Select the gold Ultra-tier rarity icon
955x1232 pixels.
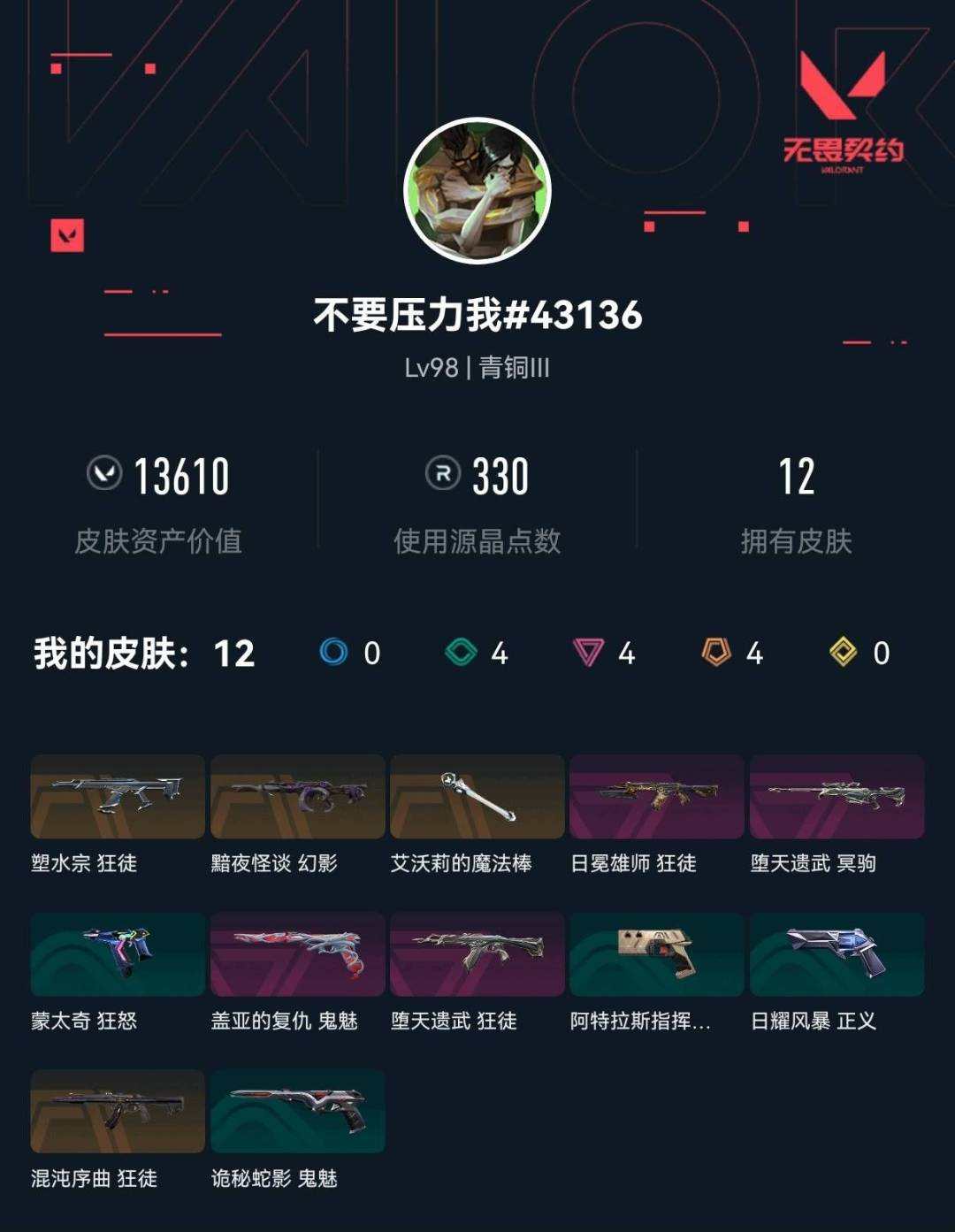(842, 653)
